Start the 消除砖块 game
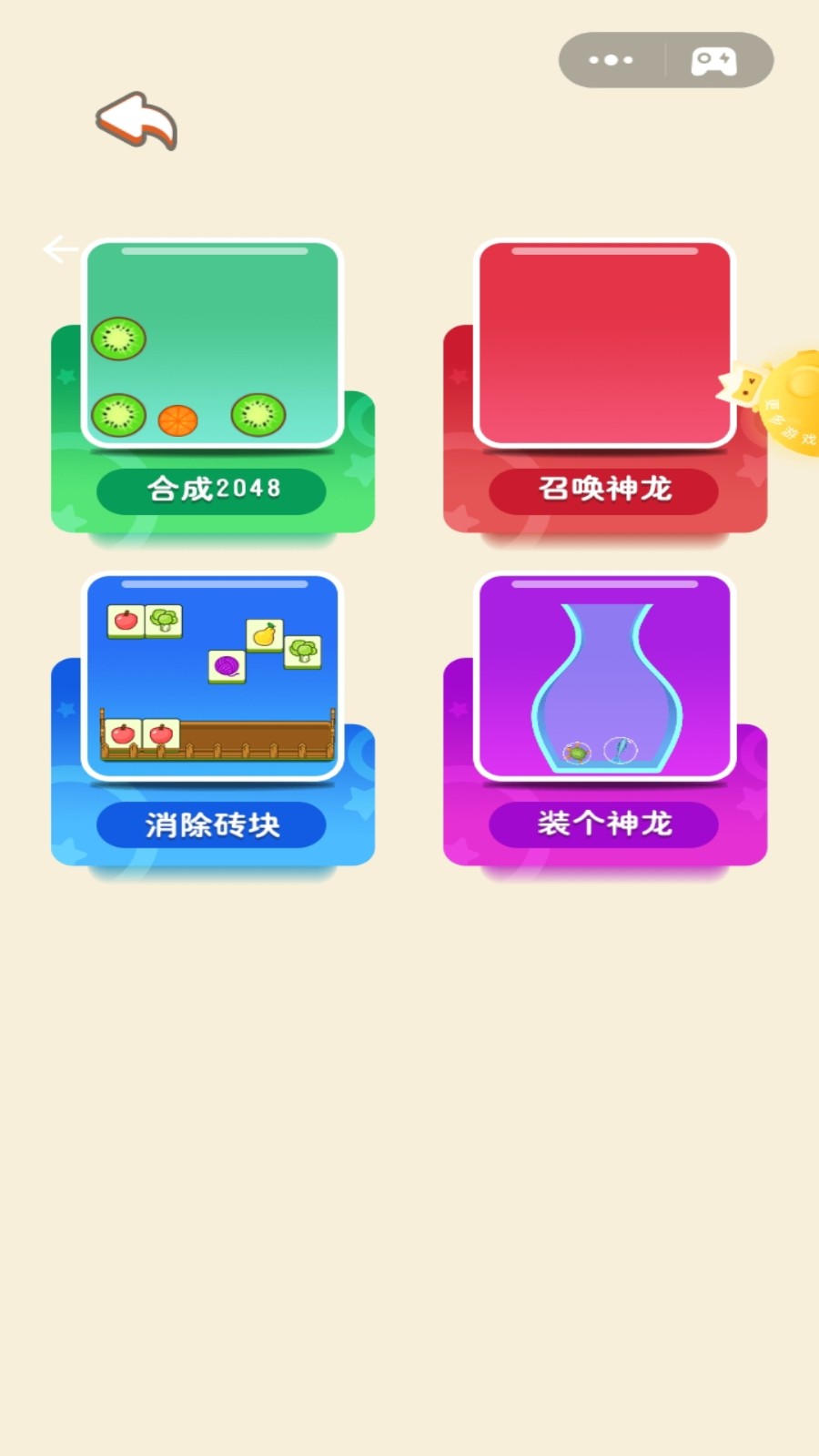 pos(211,824)
